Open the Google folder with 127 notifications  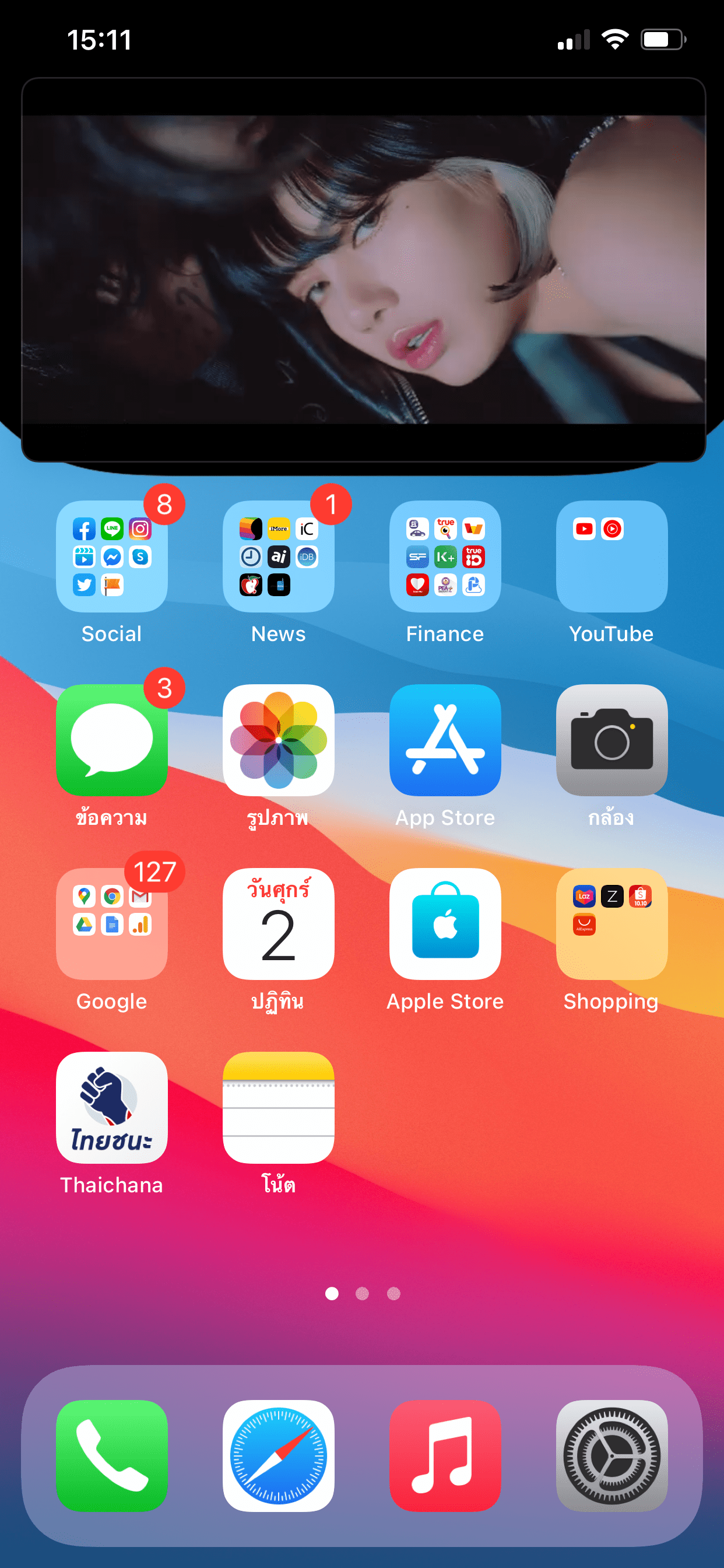click(111, 924)
